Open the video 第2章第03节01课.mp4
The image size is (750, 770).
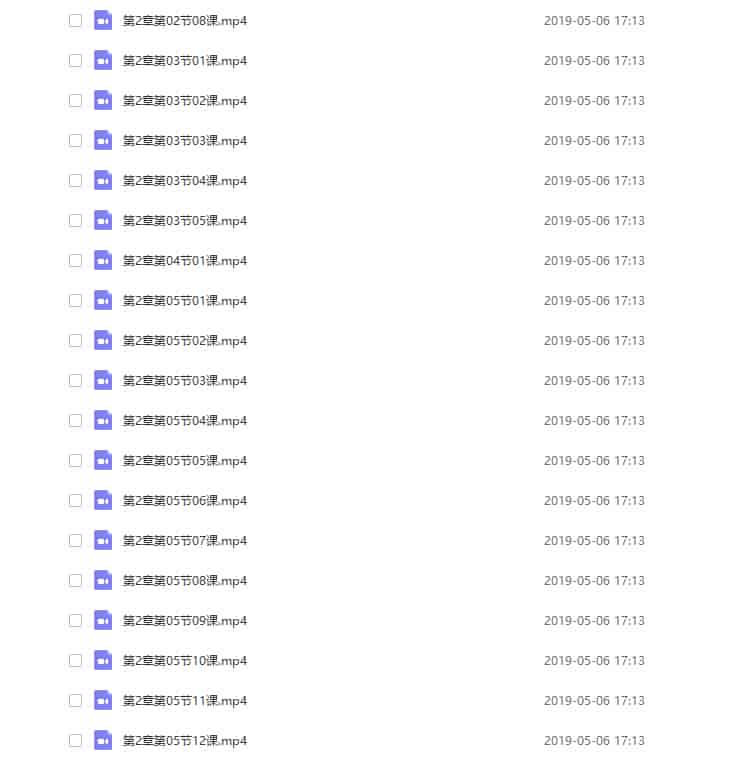[185, 61]
